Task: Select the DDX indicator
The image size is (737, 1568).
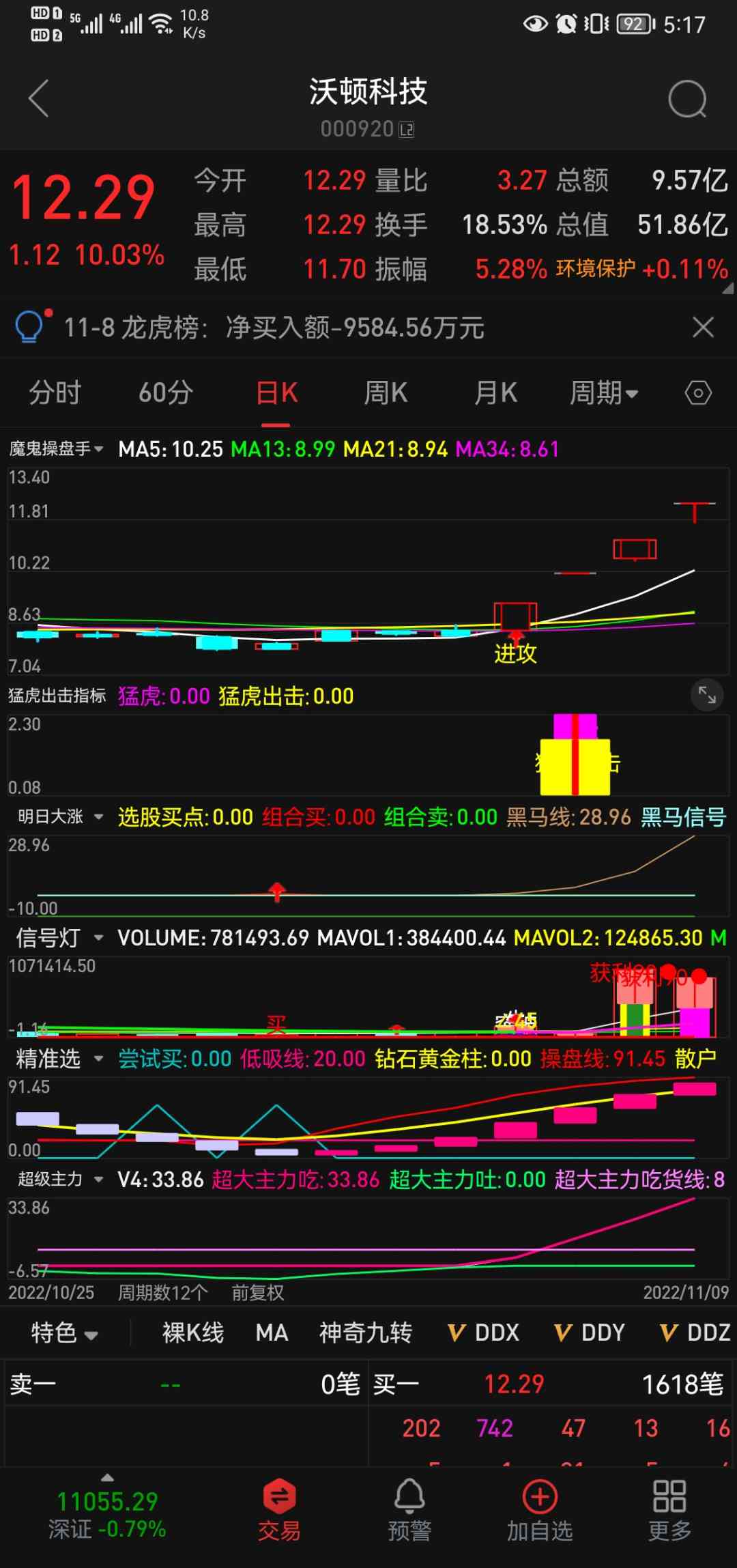Action: [x=485, y=1332]
